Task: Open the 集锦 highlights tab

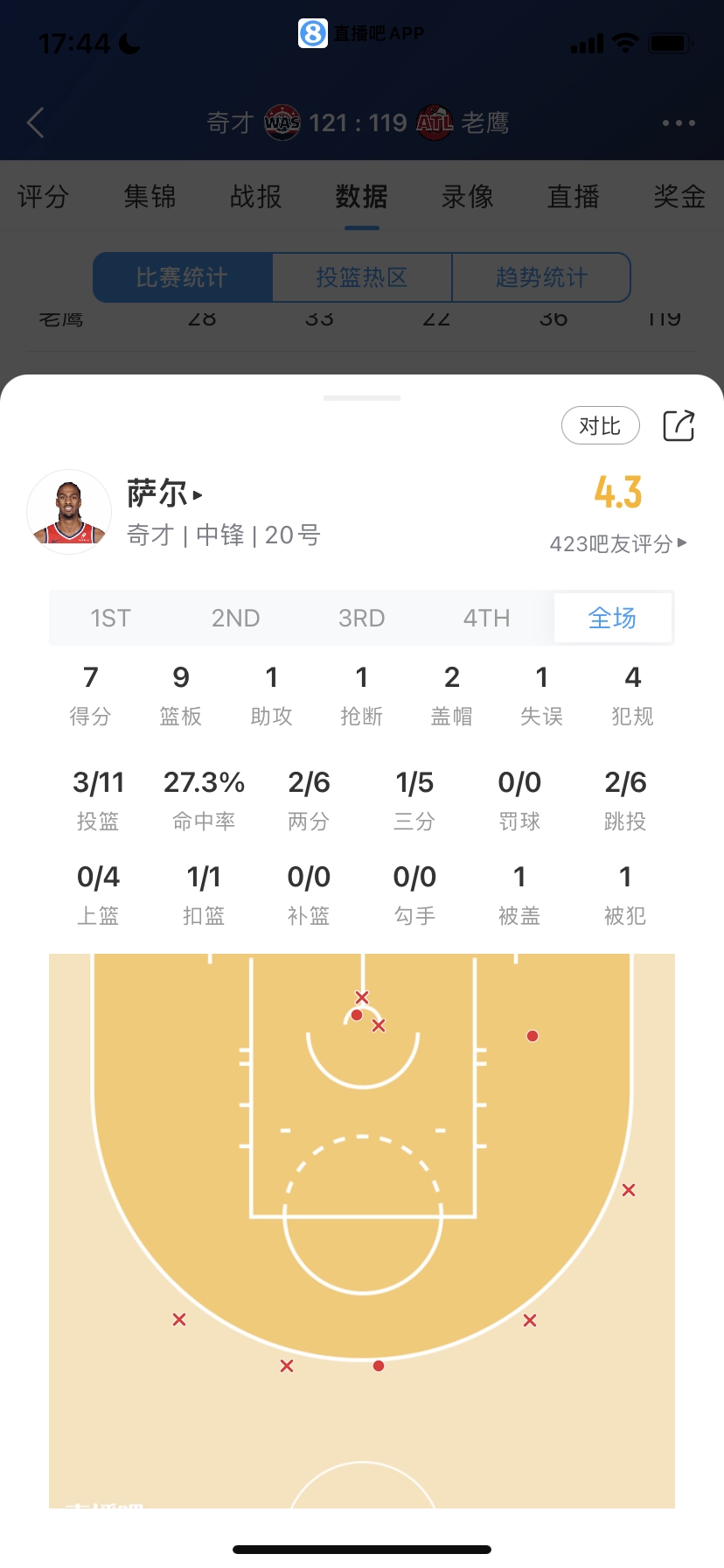Action: tap(150, 197)
